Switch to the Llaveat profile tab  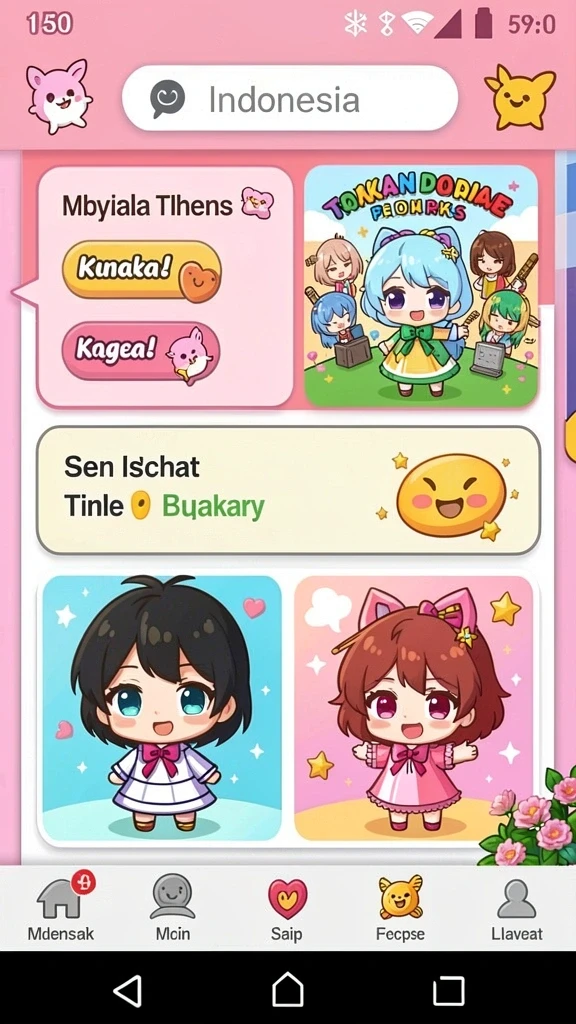tap(517, 908)
